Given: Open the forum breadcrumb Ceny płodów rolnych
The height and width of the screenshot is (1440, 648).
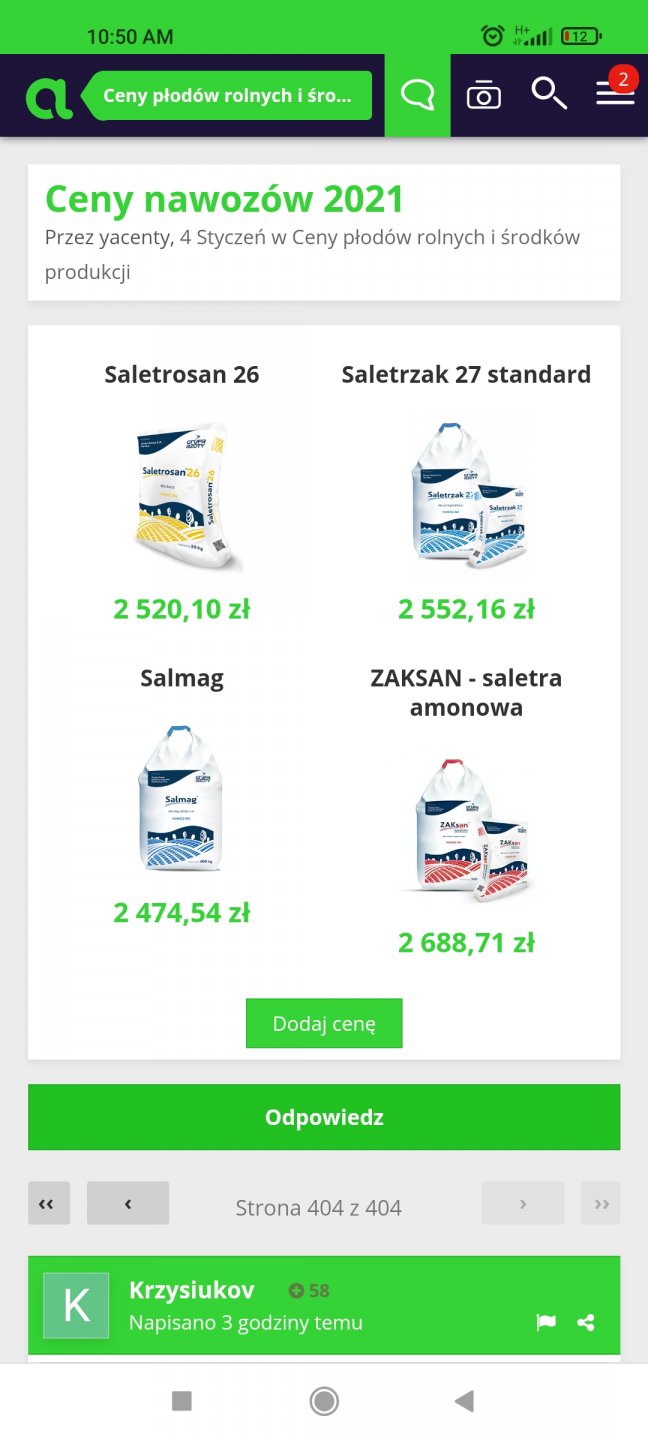Looking at the screenshot, I should (x=228, y=96).
